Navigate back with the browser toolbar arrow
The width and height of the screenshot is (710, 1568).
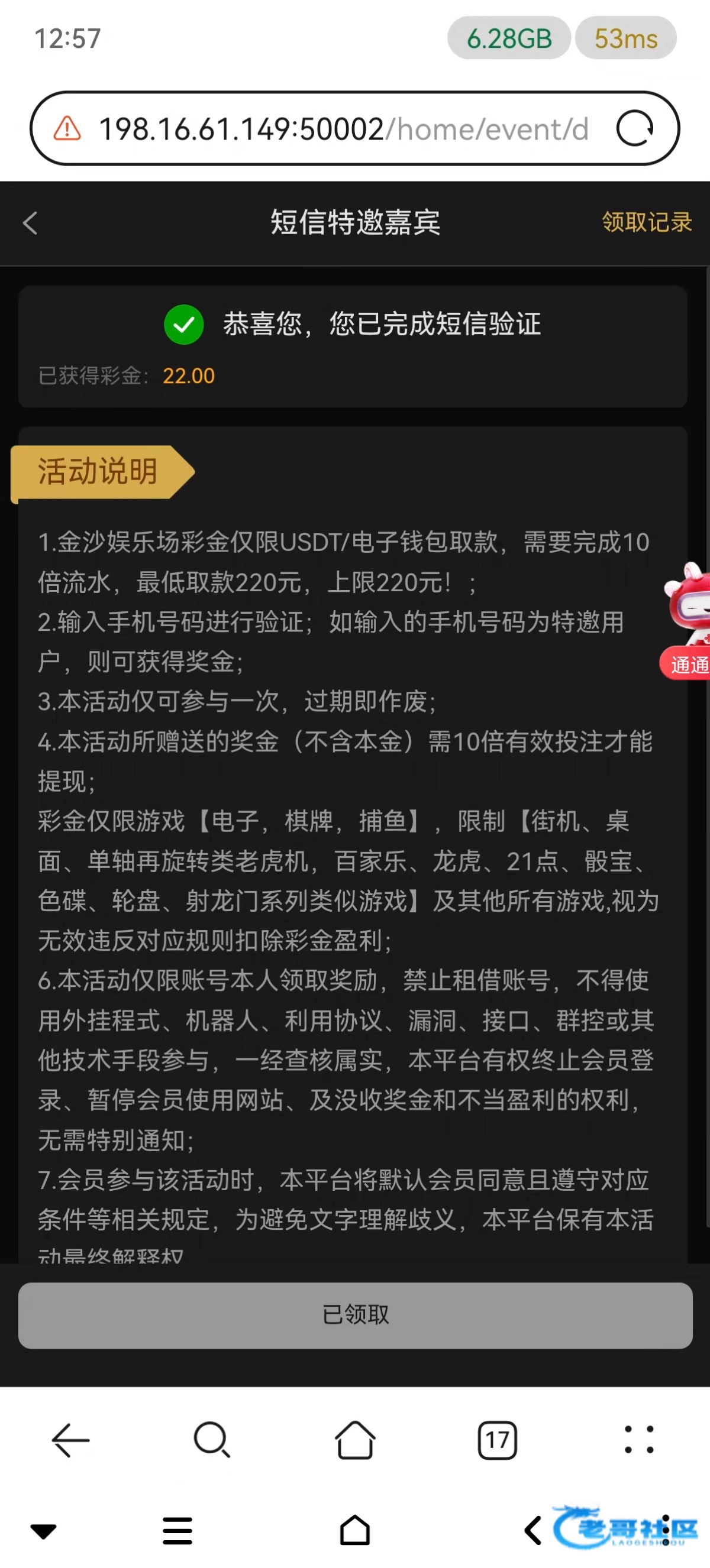click(70, 1440)
